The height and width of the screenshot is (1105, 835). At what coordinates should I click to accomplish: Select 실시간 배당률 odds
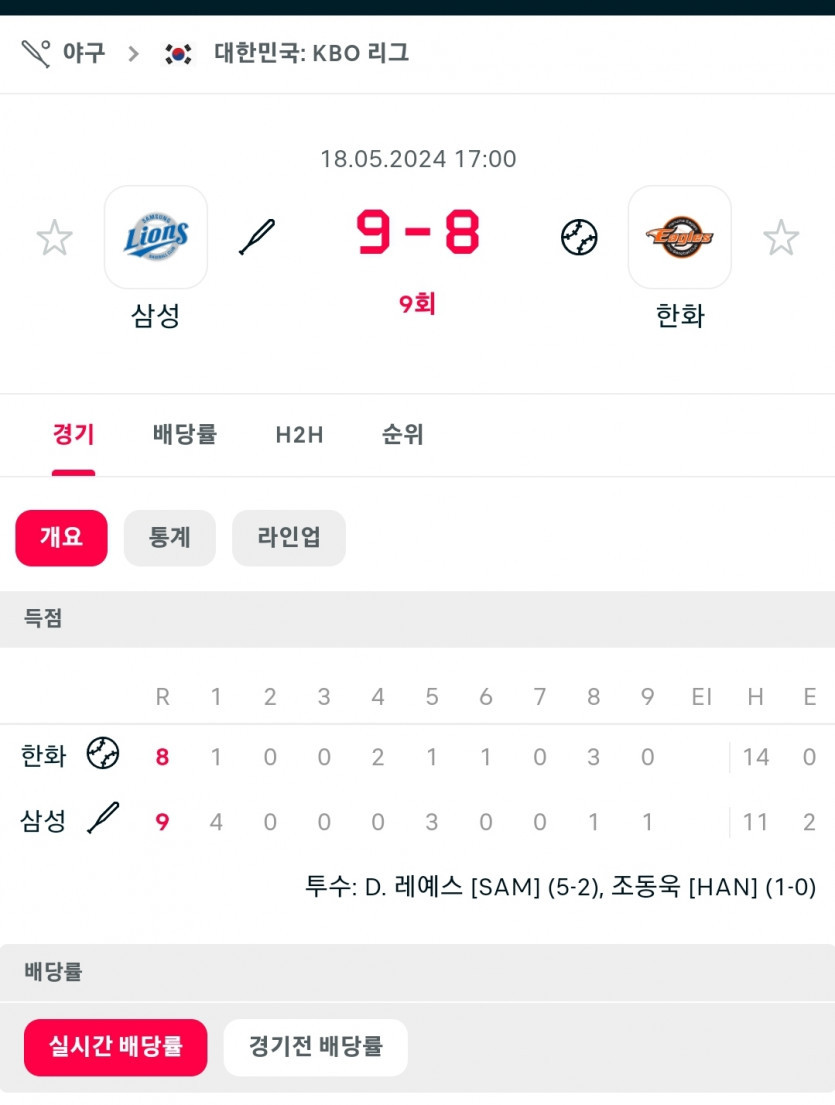click(x=116, y=1047)
